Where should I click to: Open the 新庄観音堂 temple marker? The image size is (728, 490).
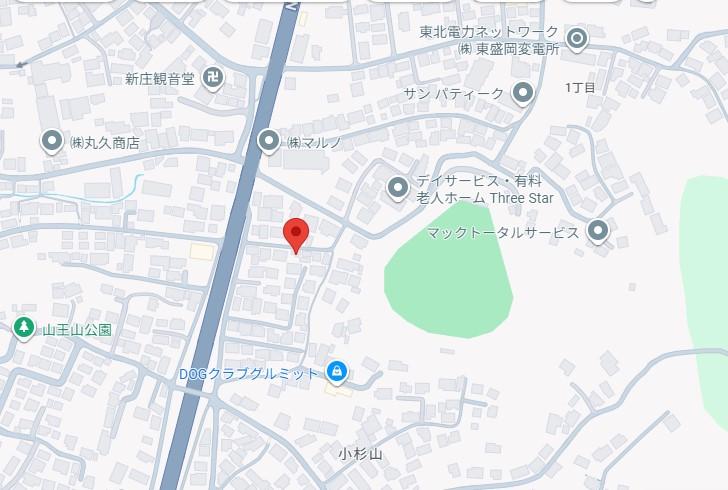[213, 78]
